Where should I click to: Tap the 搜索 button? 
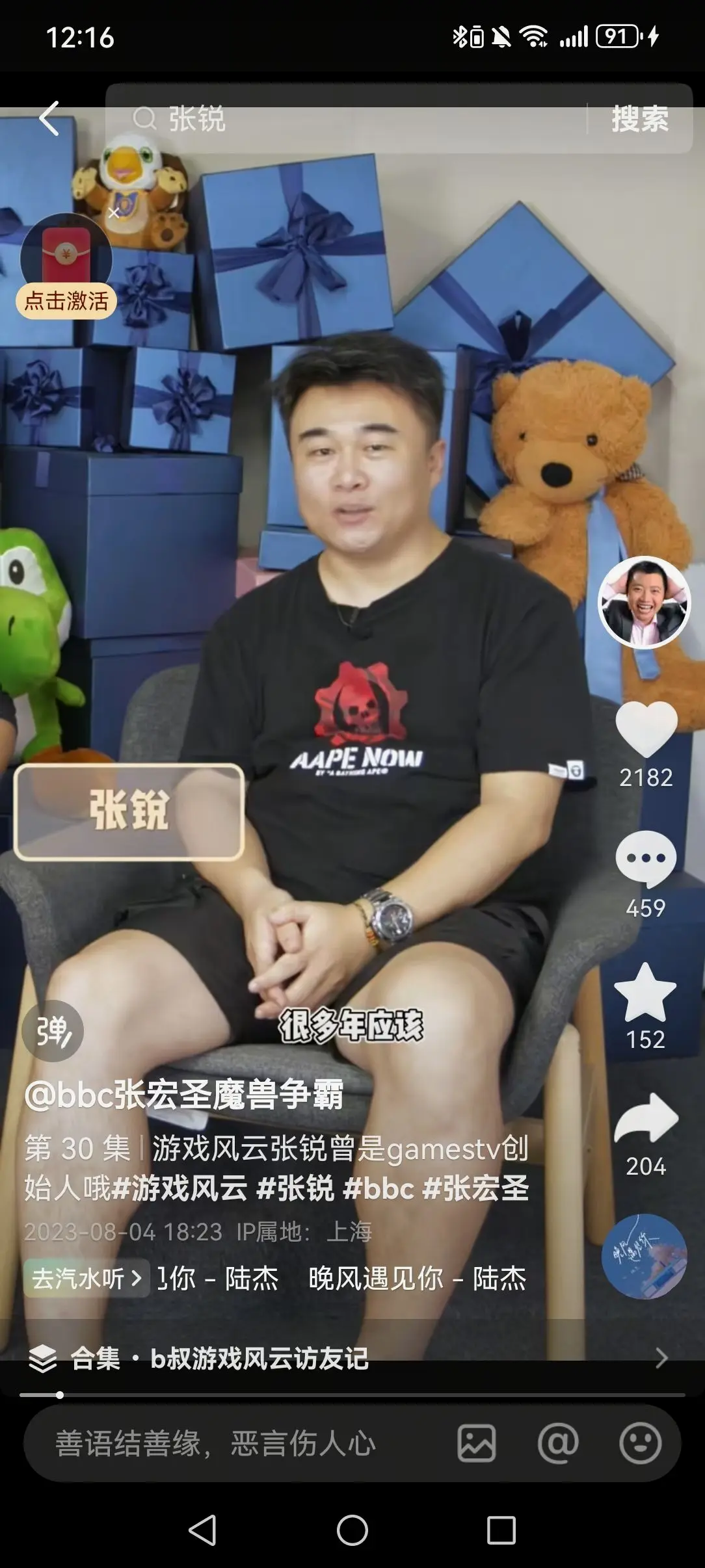pyautogui.click(x=639, y=119)
